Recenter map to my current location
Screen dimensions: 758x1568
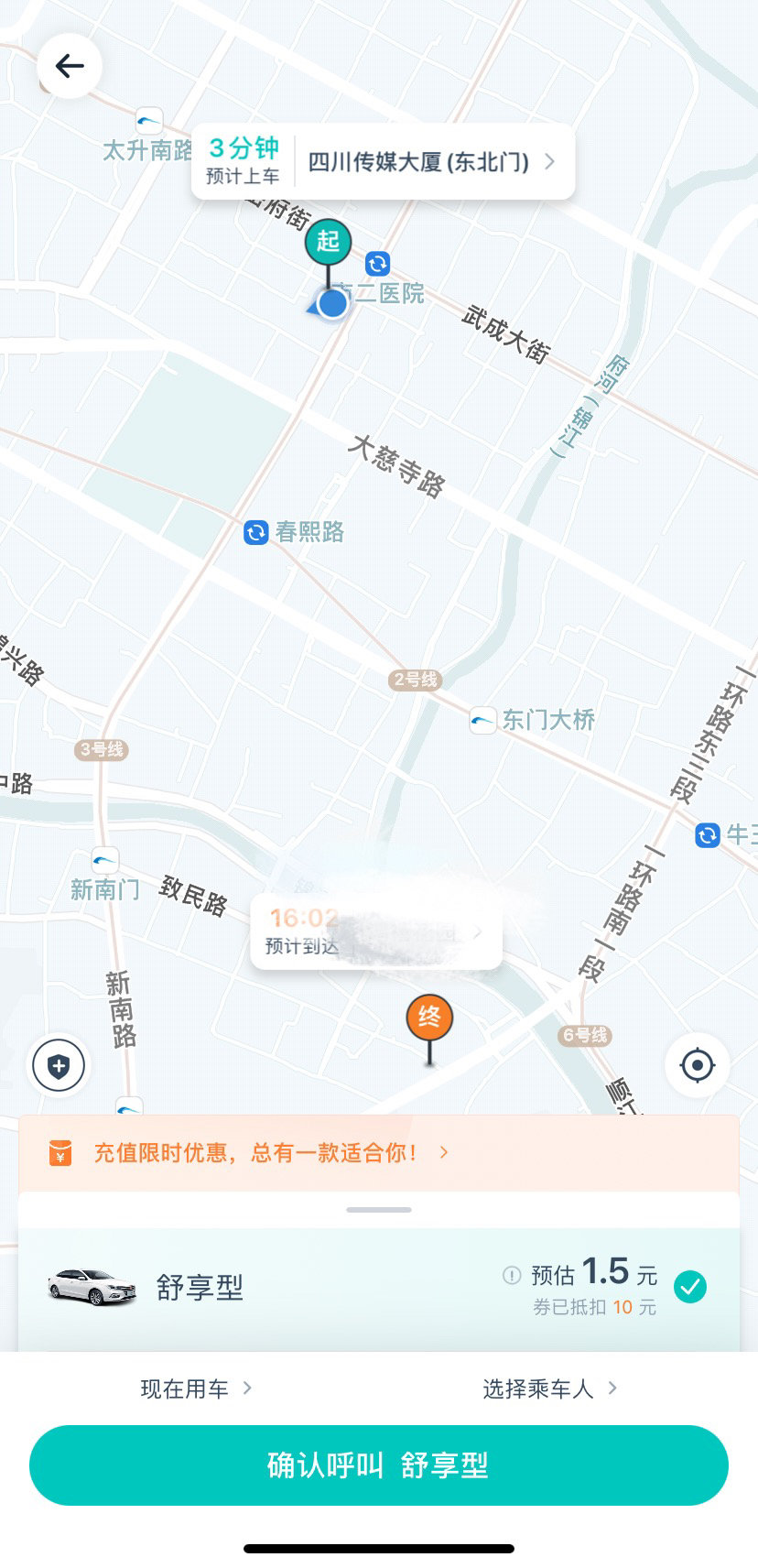tap(697, 1065)
